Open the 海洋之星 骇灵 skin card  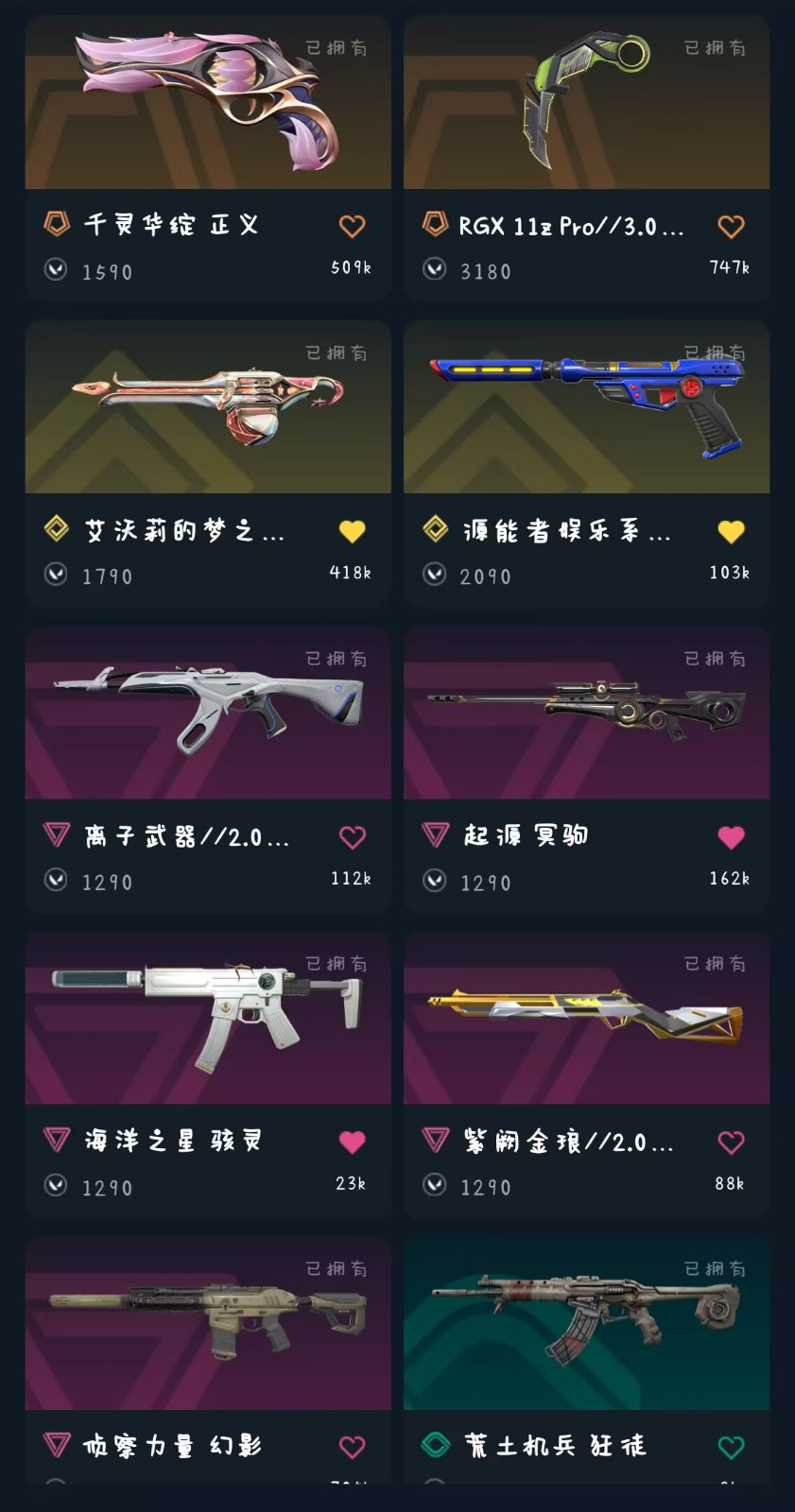pyautogui.click(x=208, y=1074)
